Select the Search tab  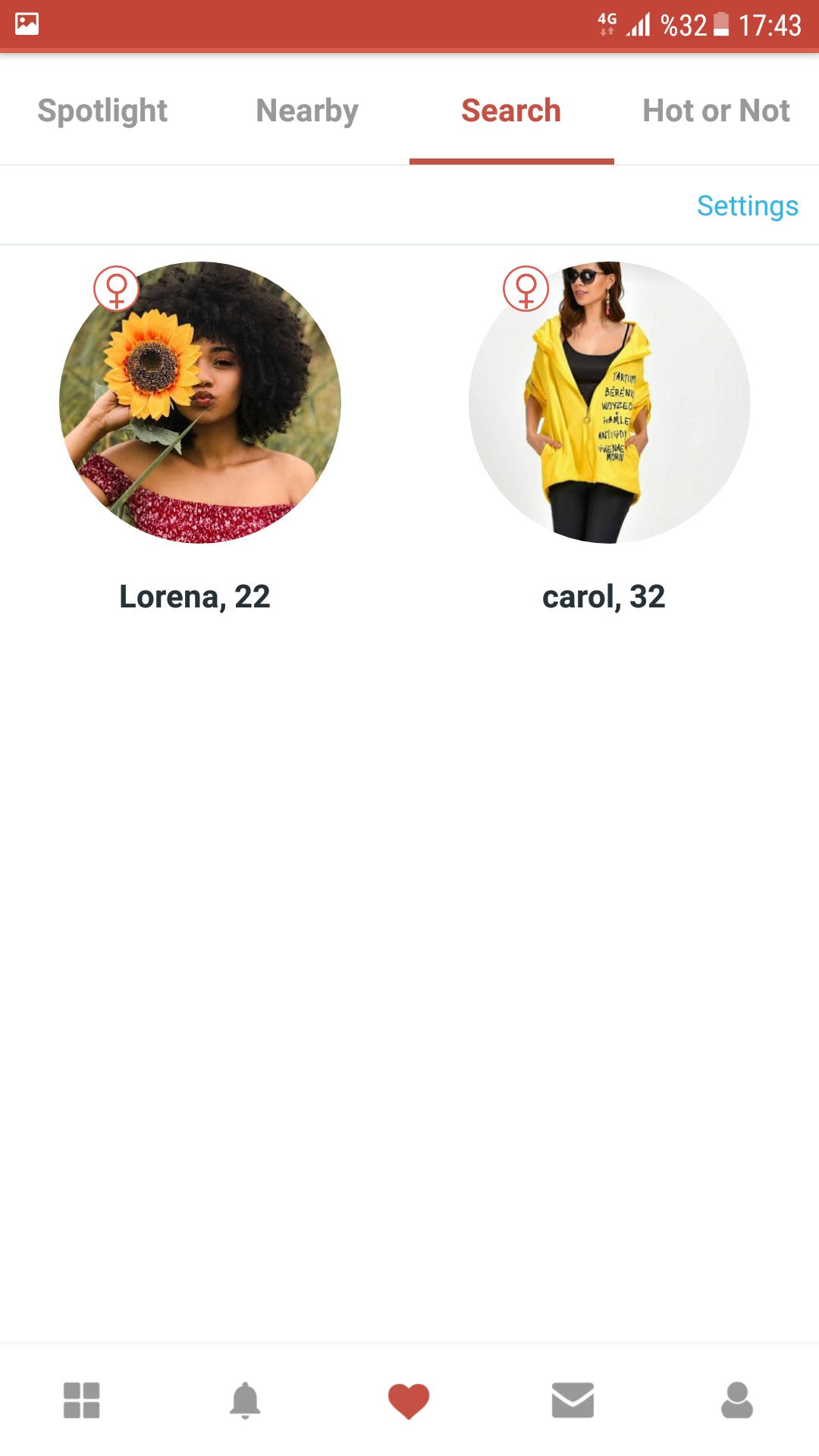coord(511,111)
